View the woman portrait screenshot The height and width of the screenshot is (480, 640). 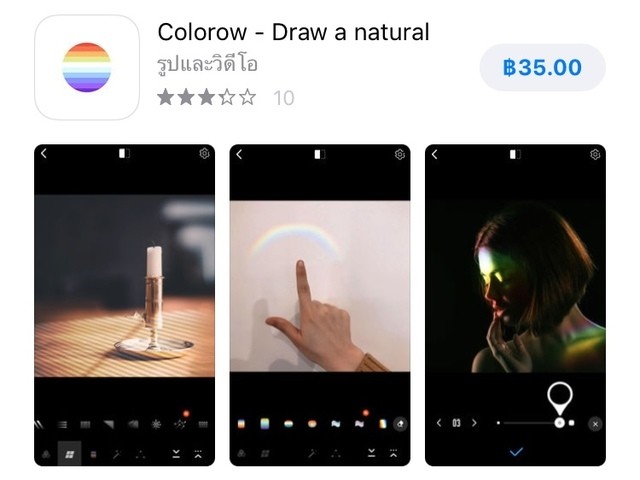(x=515, y=305)
